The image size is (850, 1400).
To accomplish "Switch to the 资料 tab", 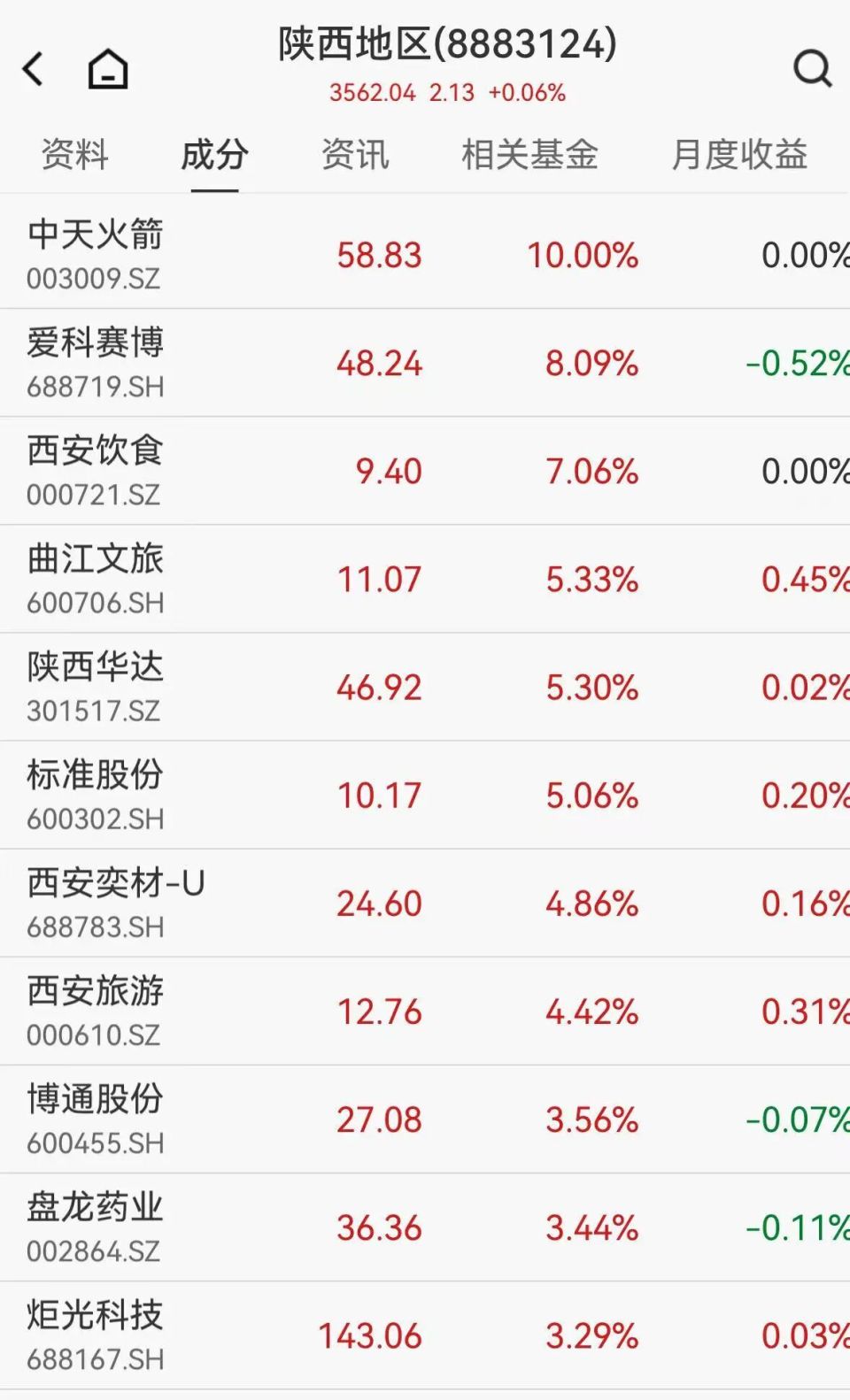I will click(73, 155).
